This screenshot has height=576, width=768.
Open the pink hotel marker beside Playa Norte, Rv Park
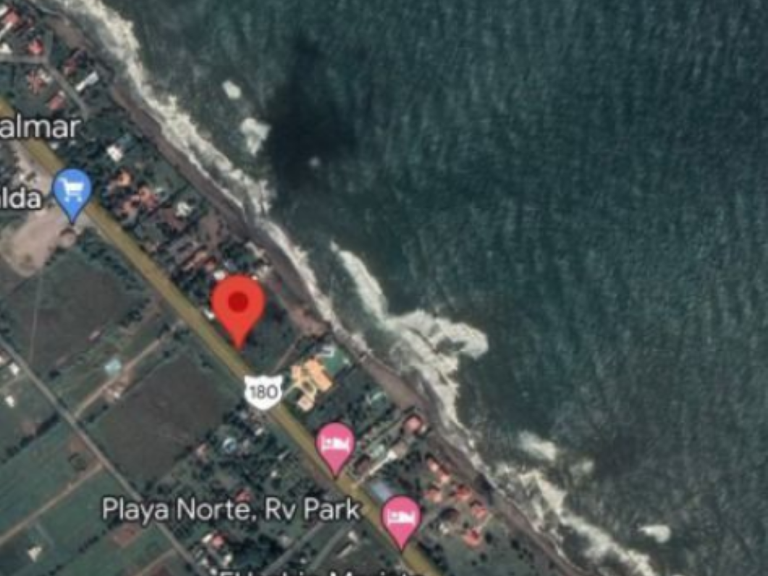click(x=401, y=522)
